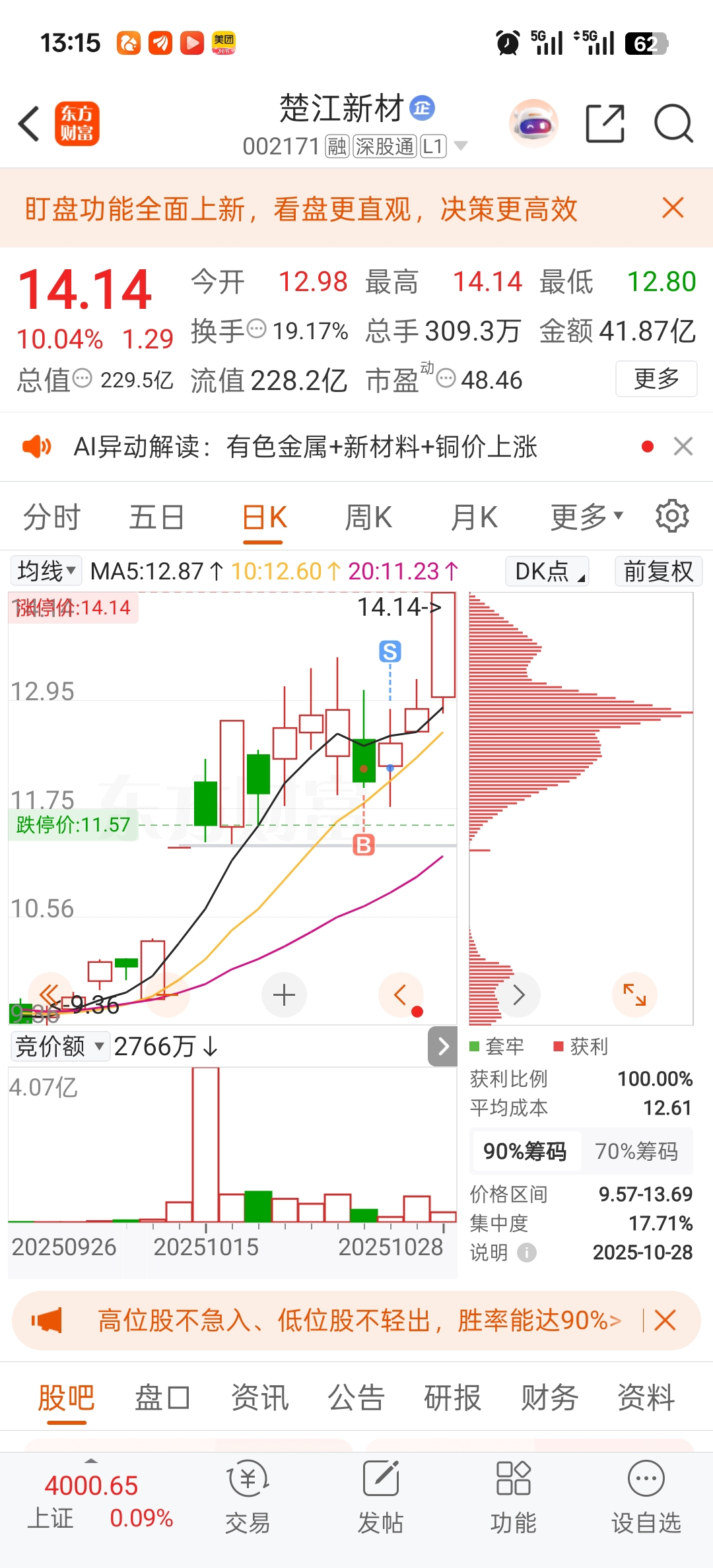Show the 月K chart
The image size is (713, 1568).
[x=474, y=517]
